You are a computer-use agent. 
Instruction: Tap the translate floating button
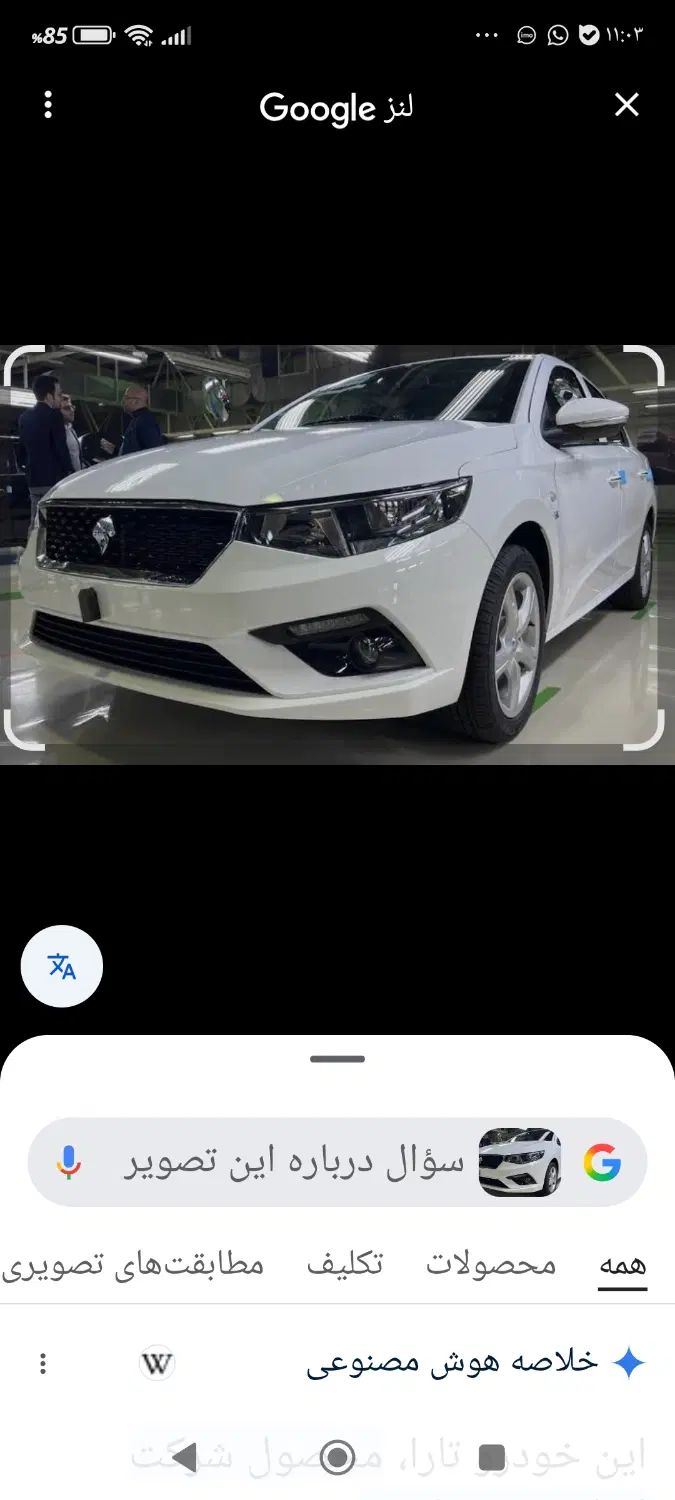click(62, 966)
